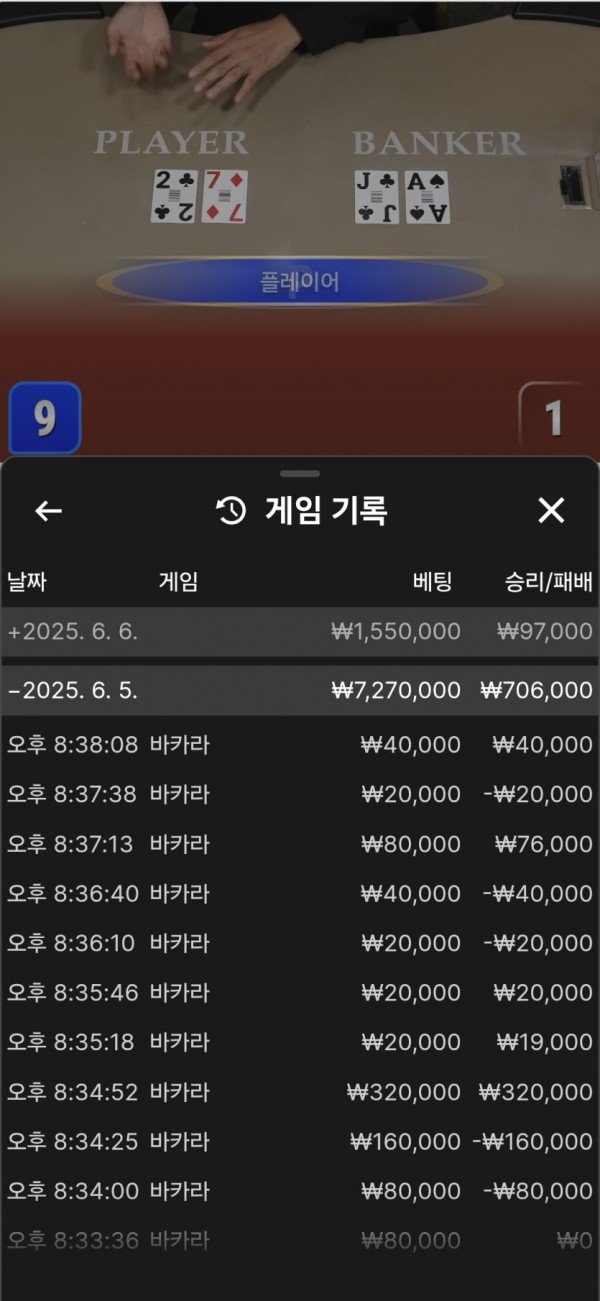
Task: Select the 오후 8:34:25 baccarat record
Action: (300, 1141)
